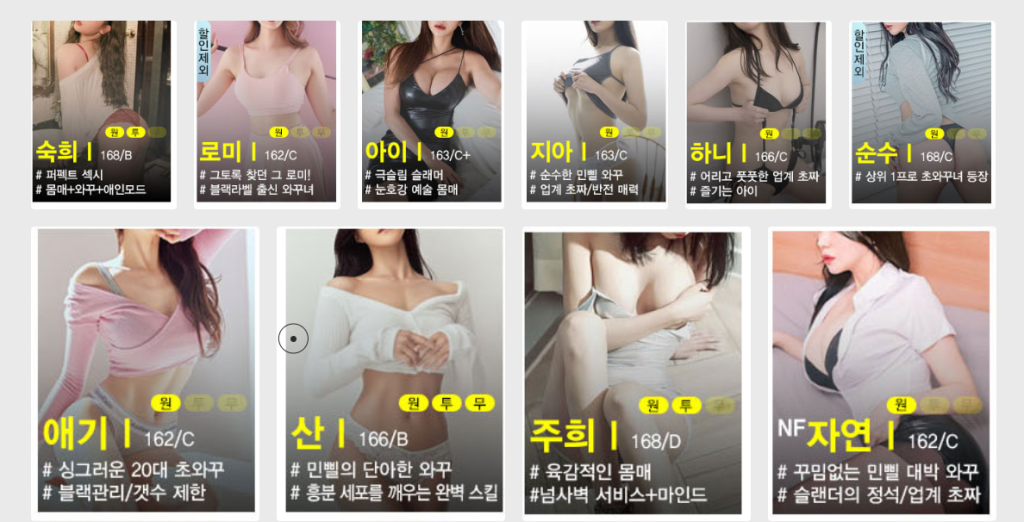Screen dimensions: 1024x522
Task: Open the 애기 card
Action: tap(146, 370)
